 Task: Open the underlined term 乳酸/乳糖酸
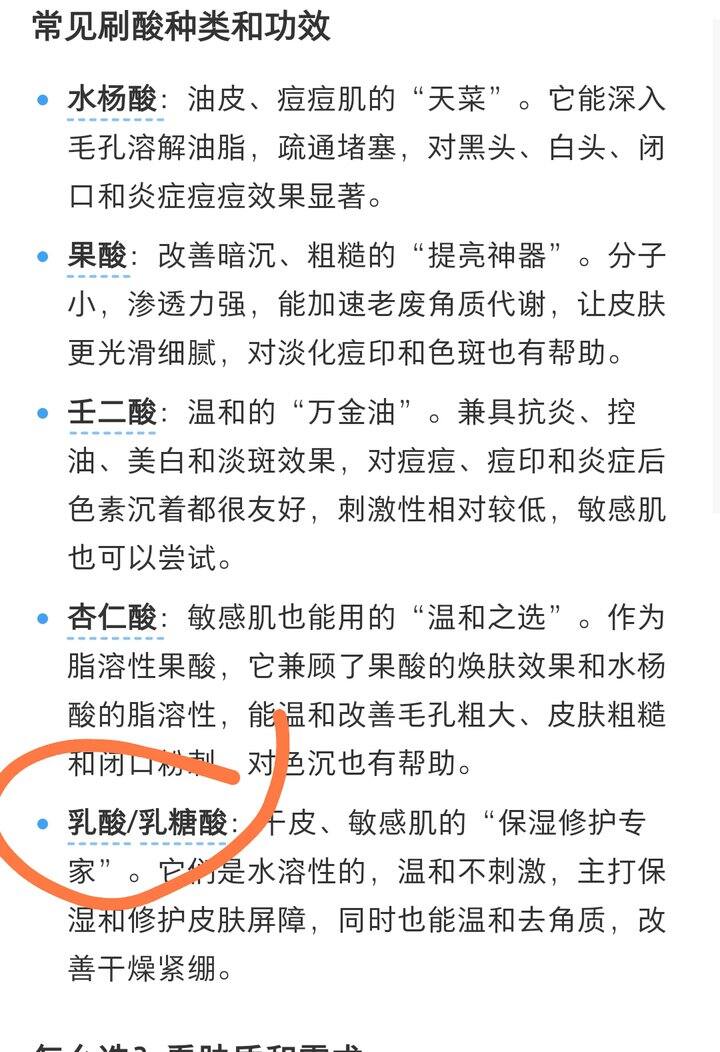coord(148,825)
